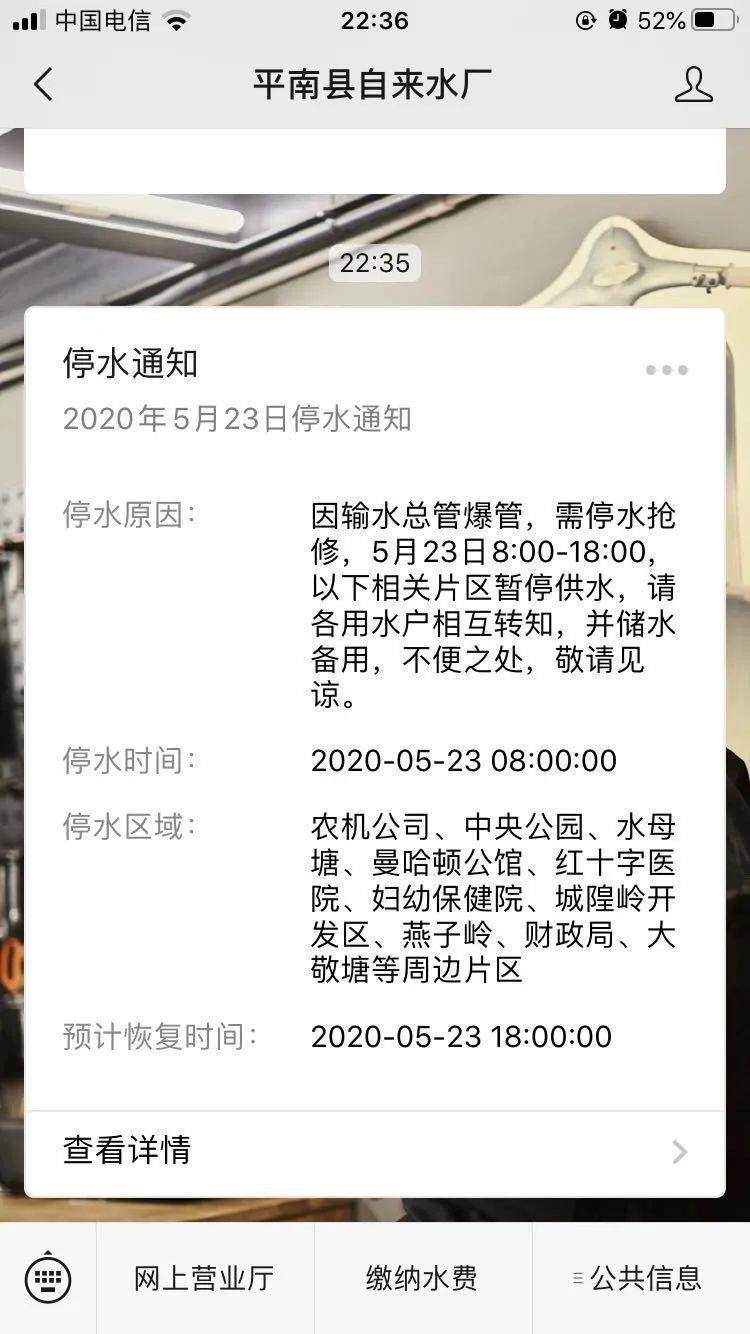
Task: Open the 停水通知 message card
Action: pos(374,700)
